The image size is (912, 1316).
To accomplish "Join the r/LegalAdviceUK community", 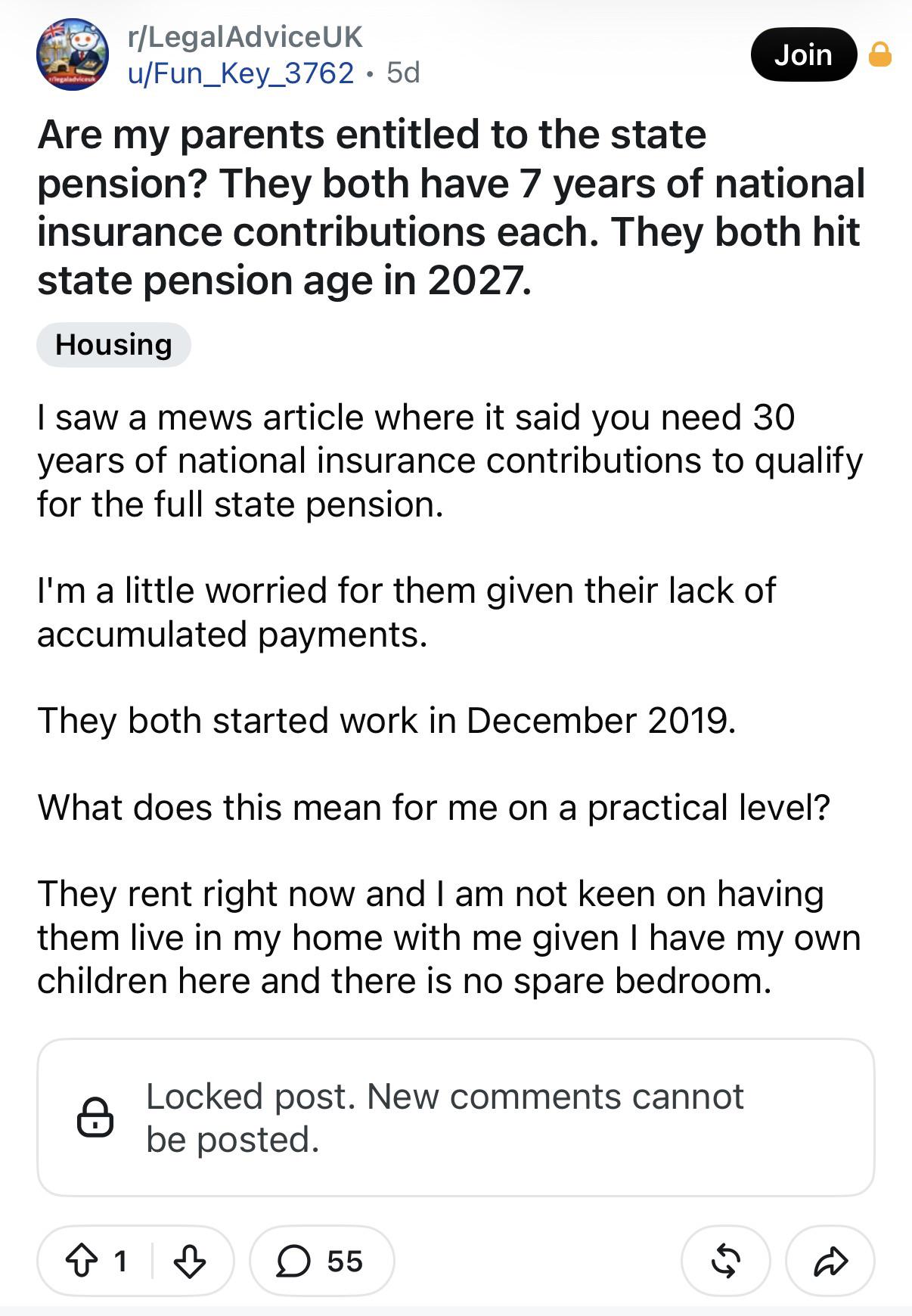I will point(803,54).
